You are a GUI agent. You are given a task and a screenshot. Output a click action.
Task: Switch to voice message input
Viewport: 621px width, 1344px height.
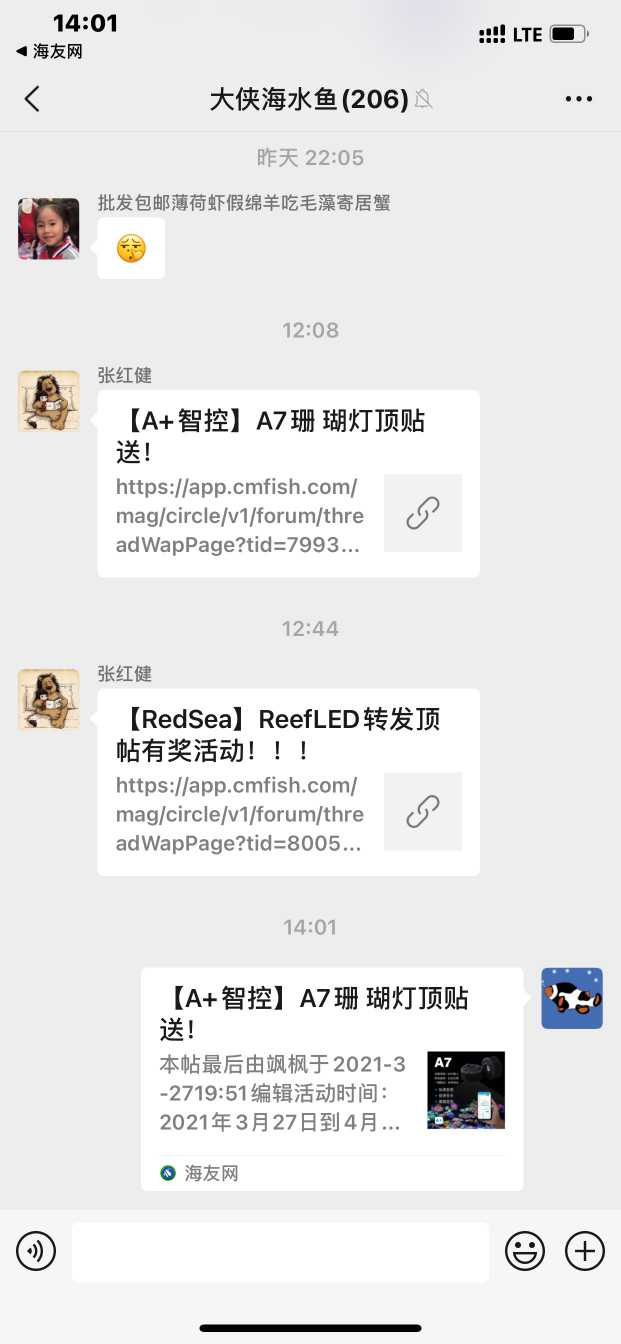(x=36, y=1251)
